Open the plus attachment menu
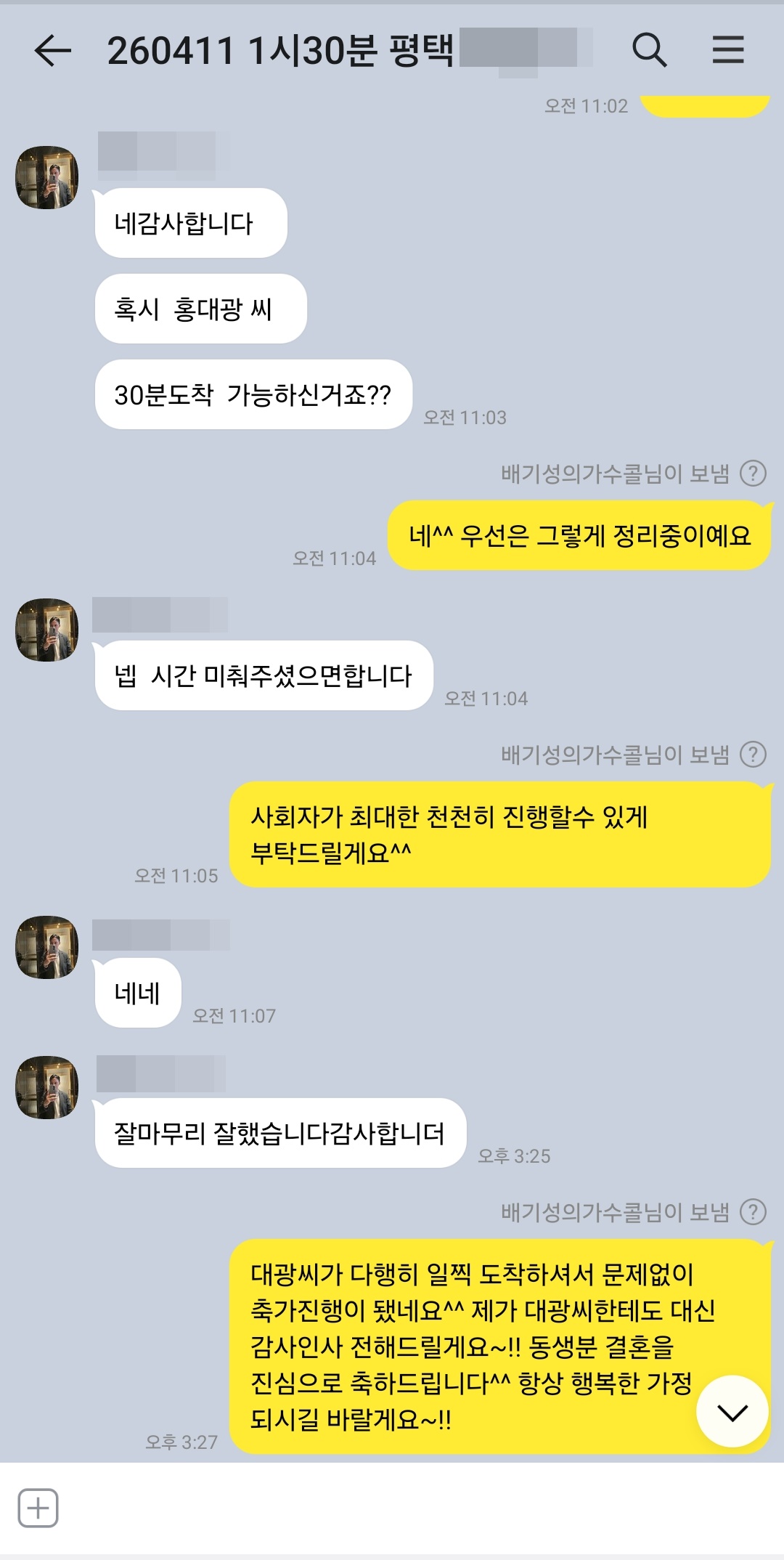Viewport: 784px width, 1560px height. point(38,1508)
